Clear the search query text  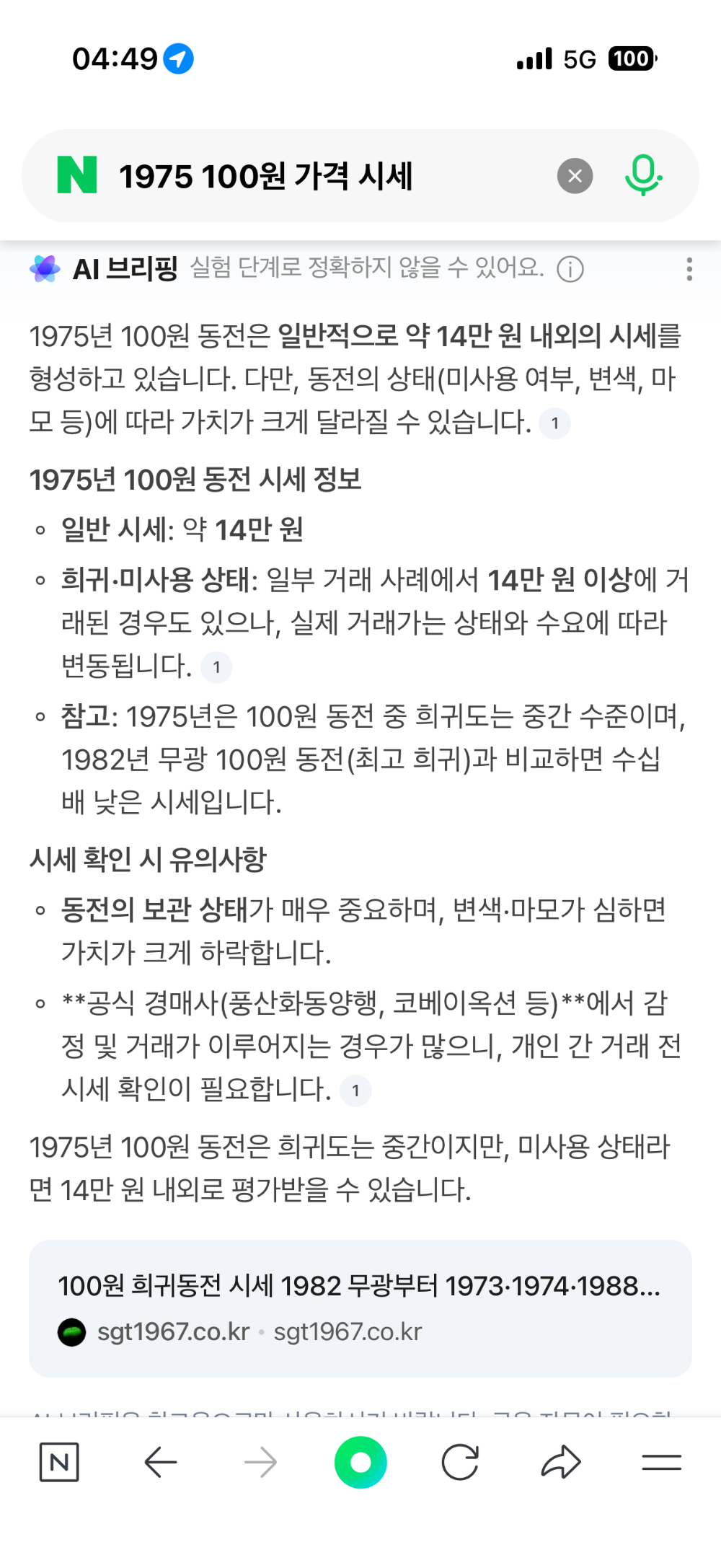coord(575,176)
